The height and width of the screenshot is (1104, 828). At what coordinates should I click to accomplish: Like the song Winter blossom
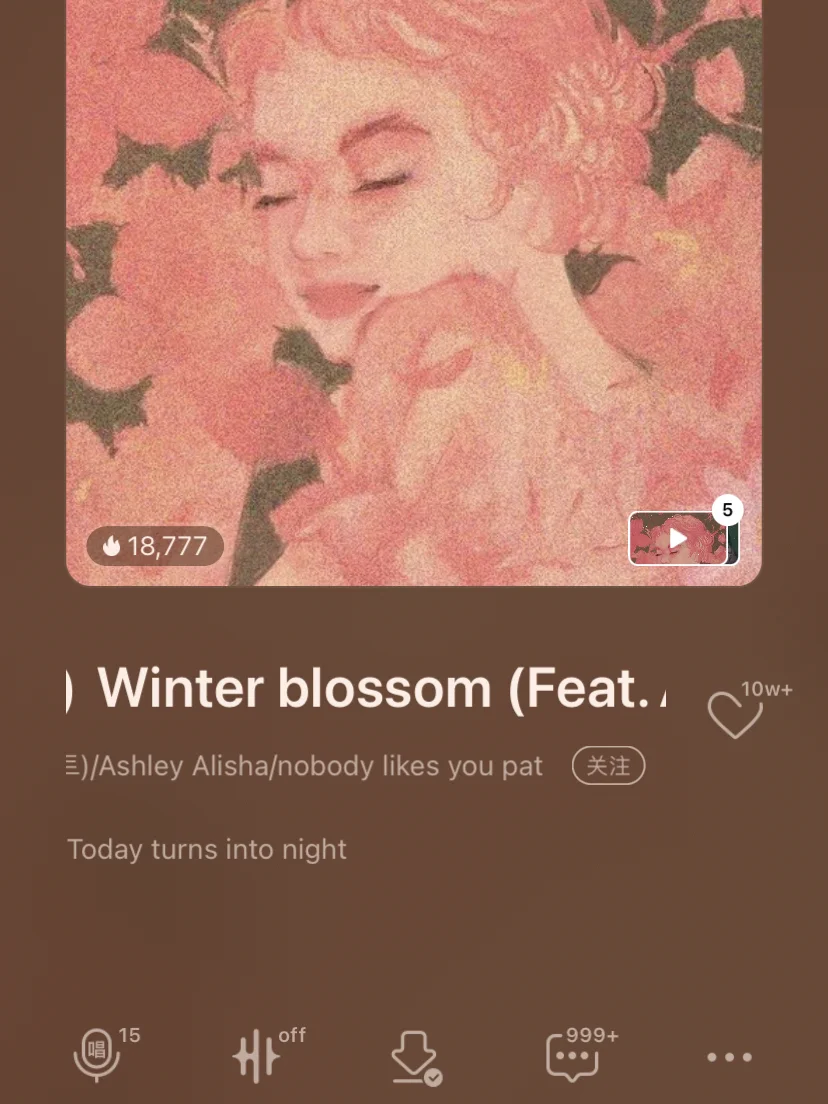pyautogui.click(x=735, y=714)
